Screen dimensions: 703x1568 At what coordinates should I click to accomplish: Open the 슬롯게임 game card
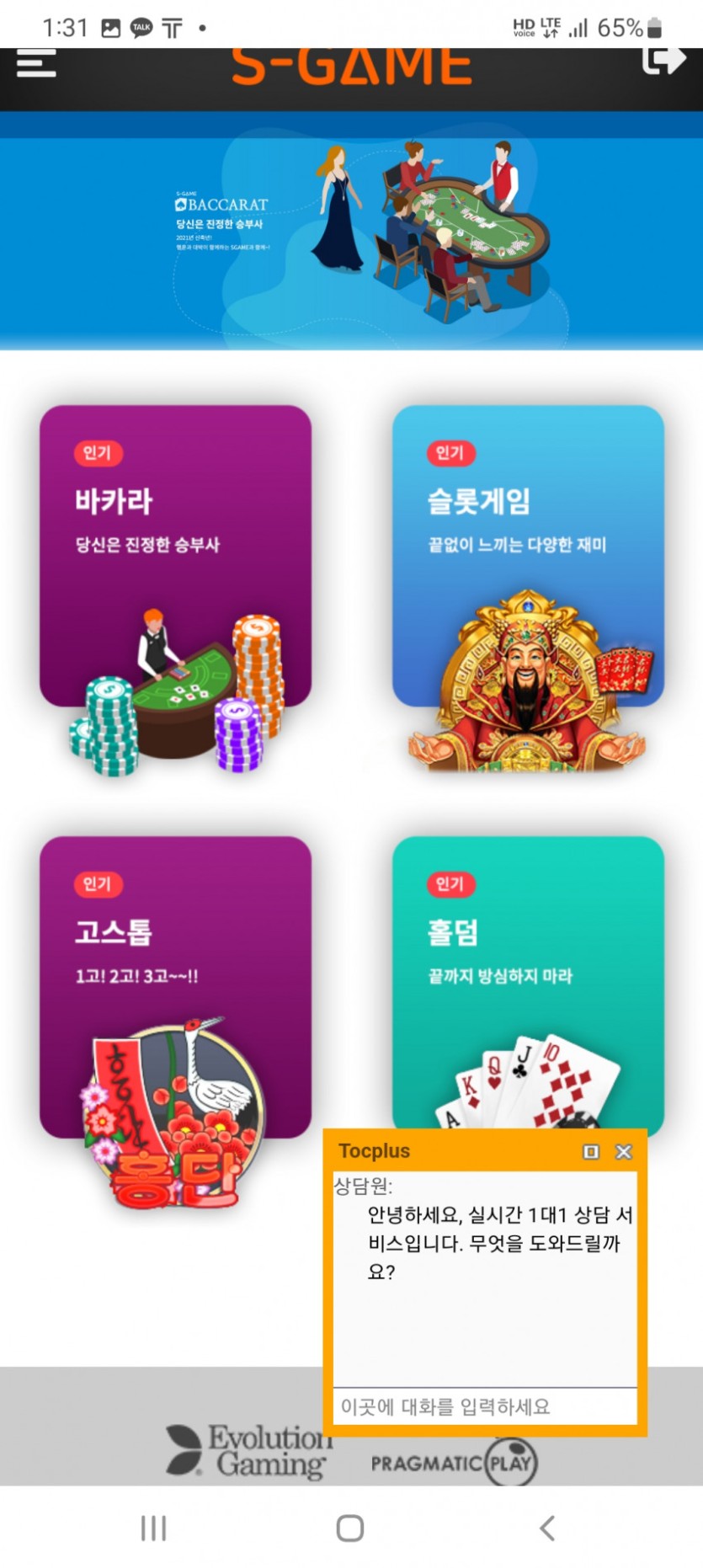528,556
